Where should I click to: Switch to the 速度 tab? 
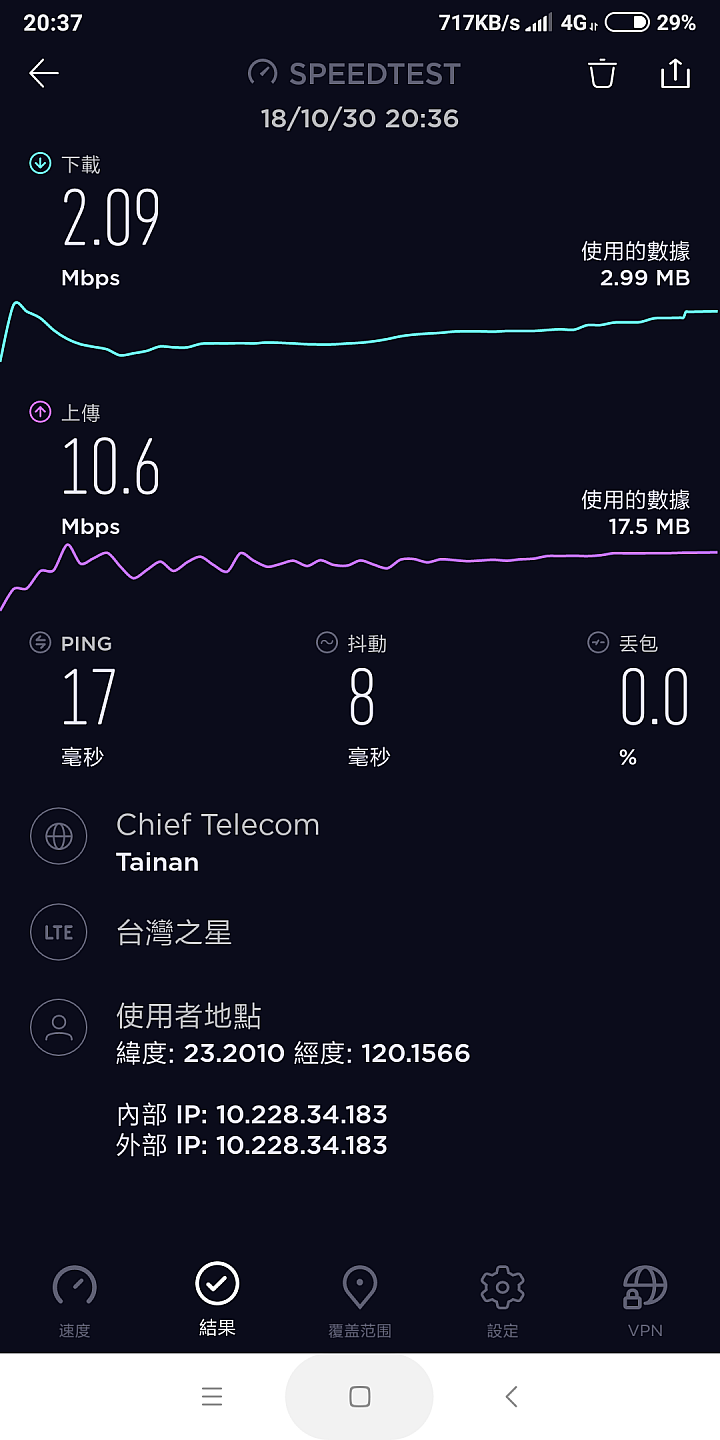tap(75, 1301)
